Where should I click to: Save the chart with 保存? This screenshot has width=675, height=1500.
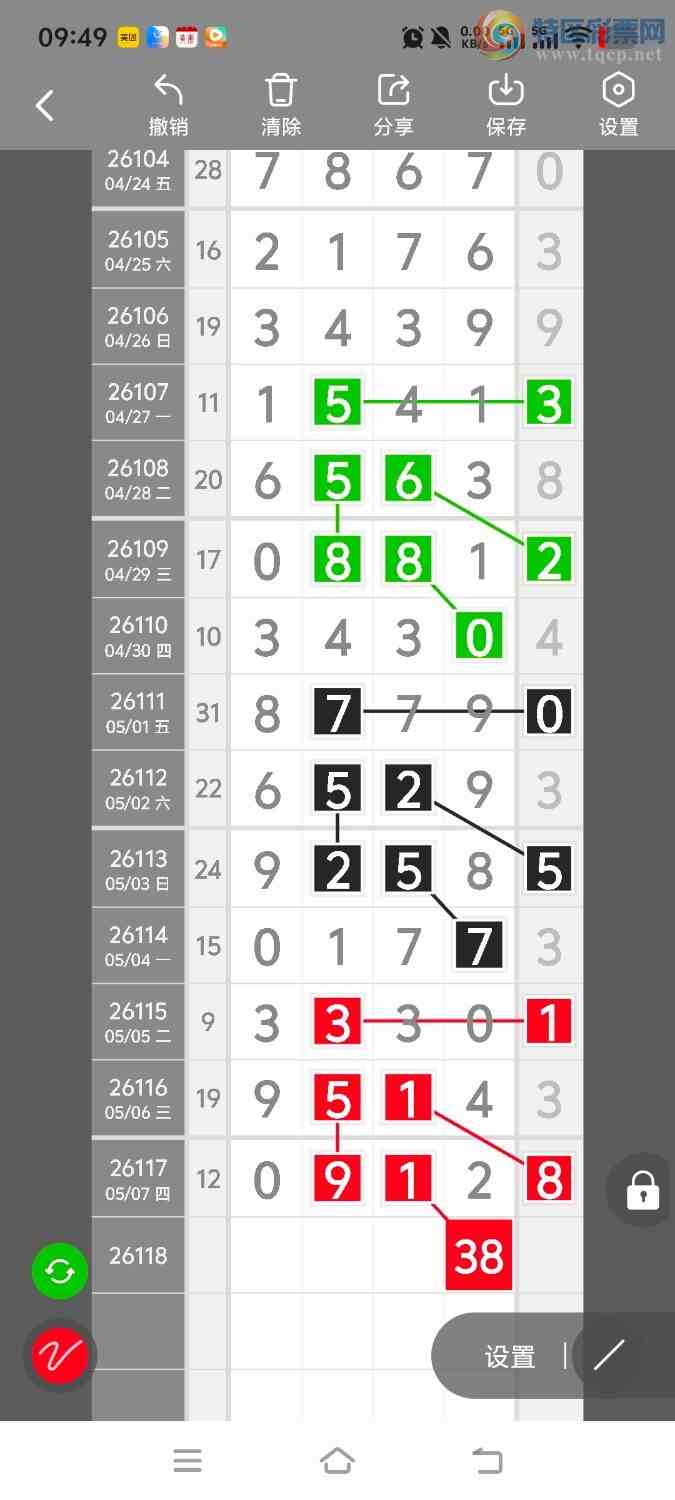pyautogui.click(x=506, y=105)
